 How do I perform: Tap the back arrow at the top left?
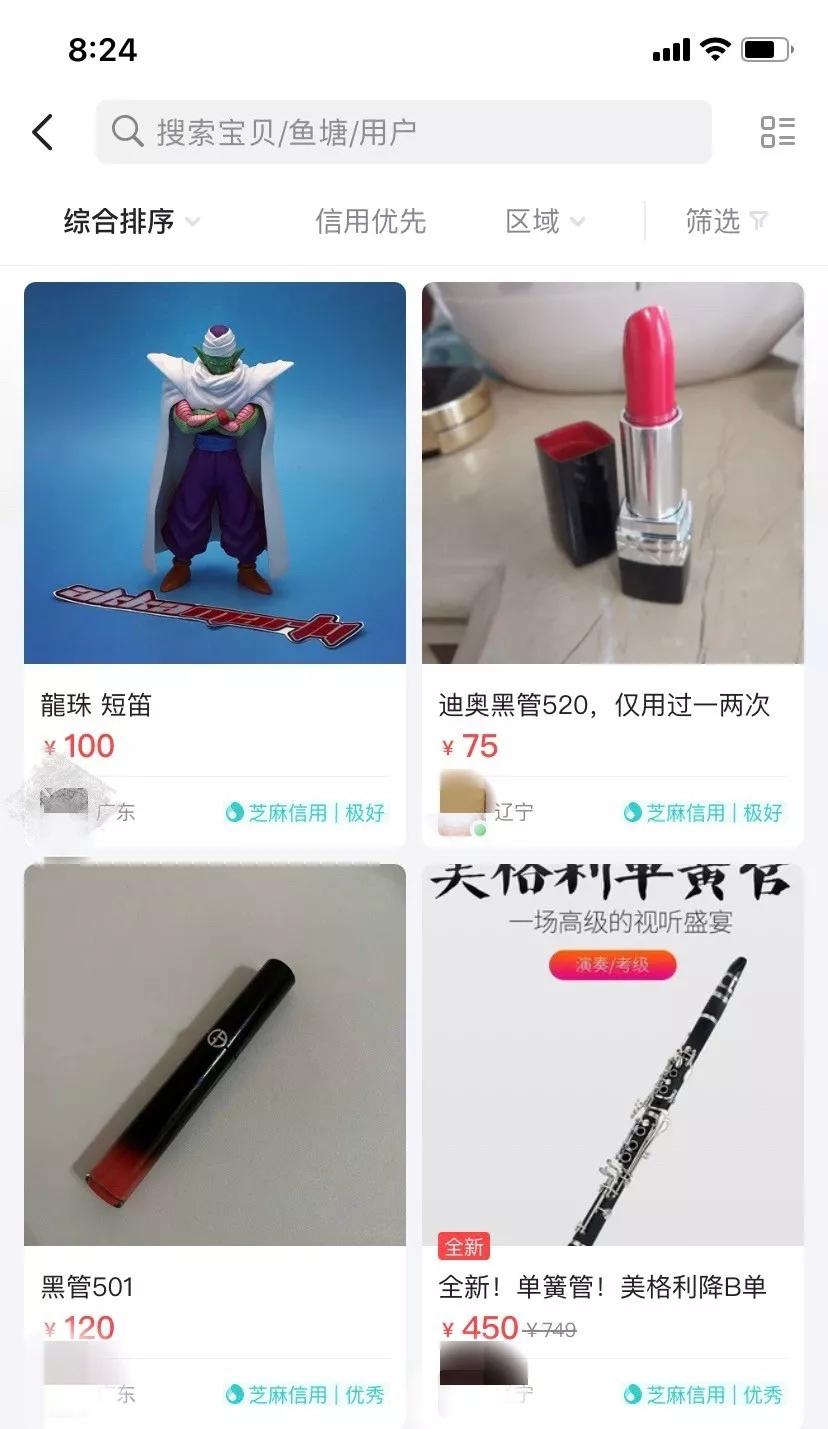tap(42, 131)
